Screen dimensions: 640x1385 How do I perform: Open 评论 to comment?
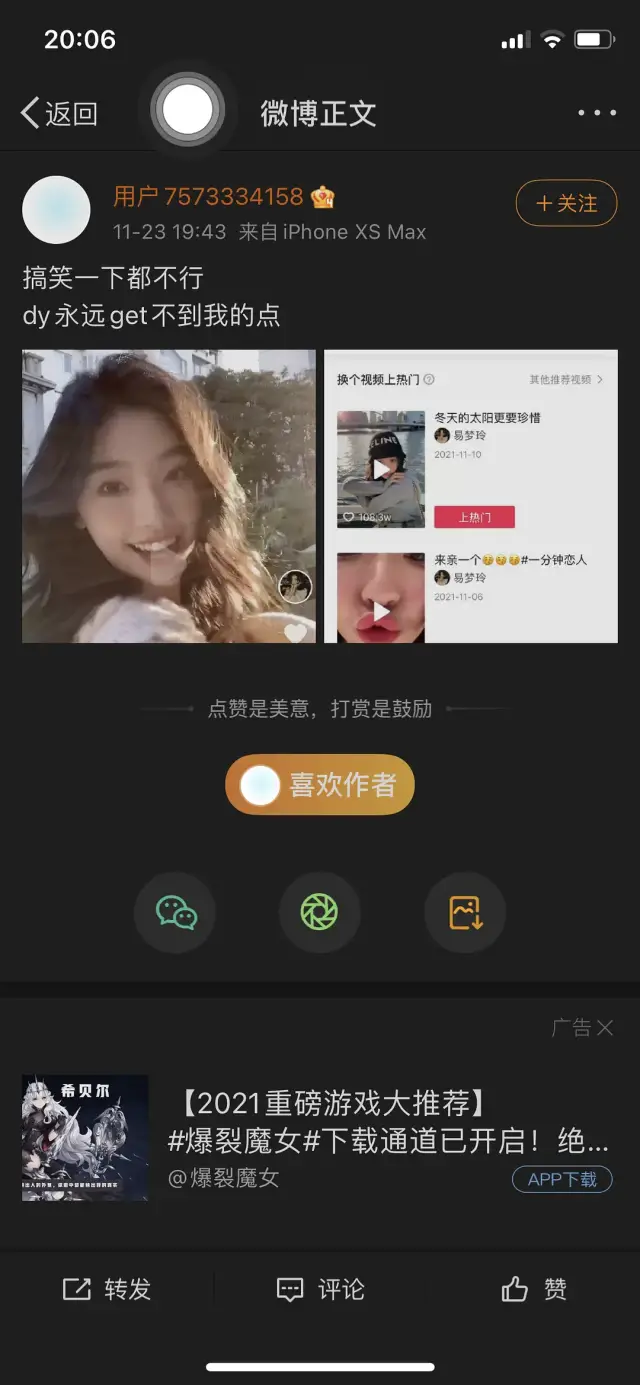[x=320, y=1289]
